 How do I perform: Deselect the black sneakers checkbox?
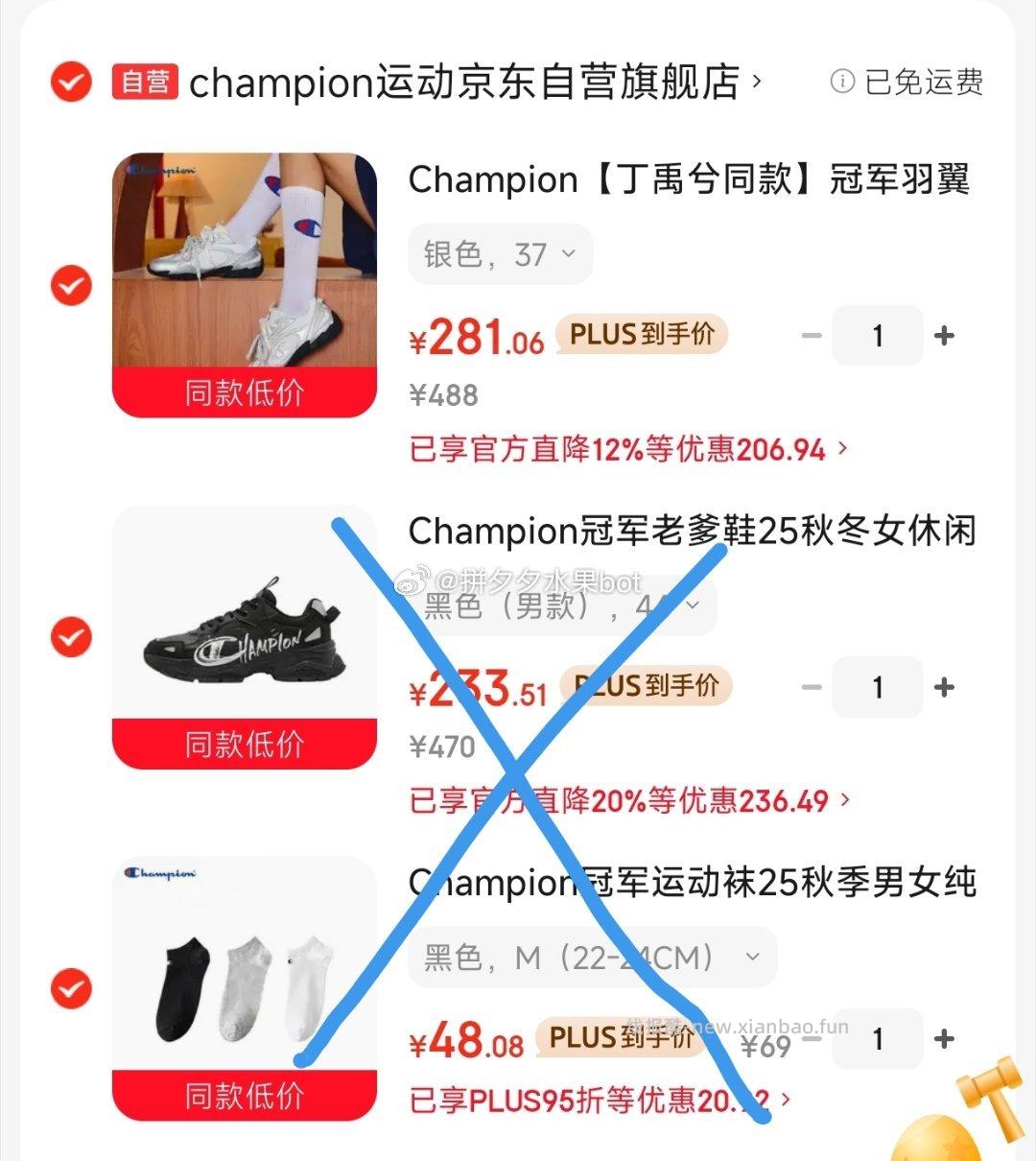(x=70, y=636)
